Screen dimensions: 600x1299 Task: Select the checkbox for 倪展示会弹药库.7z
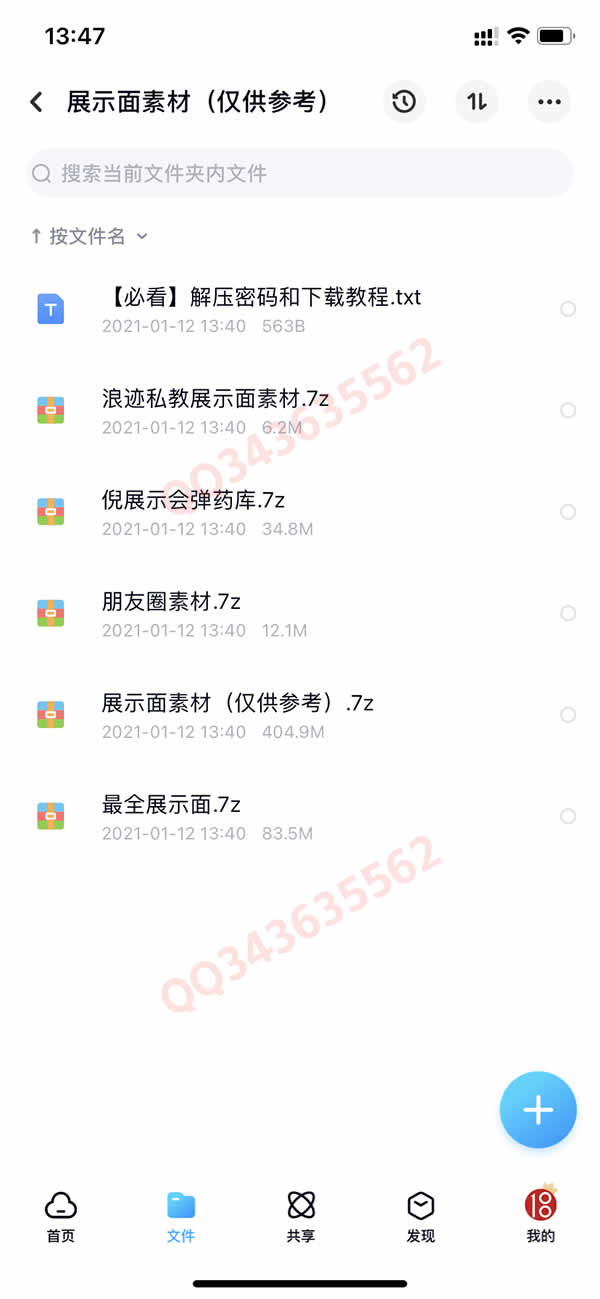pyautogui.click(x=568, y=512)
